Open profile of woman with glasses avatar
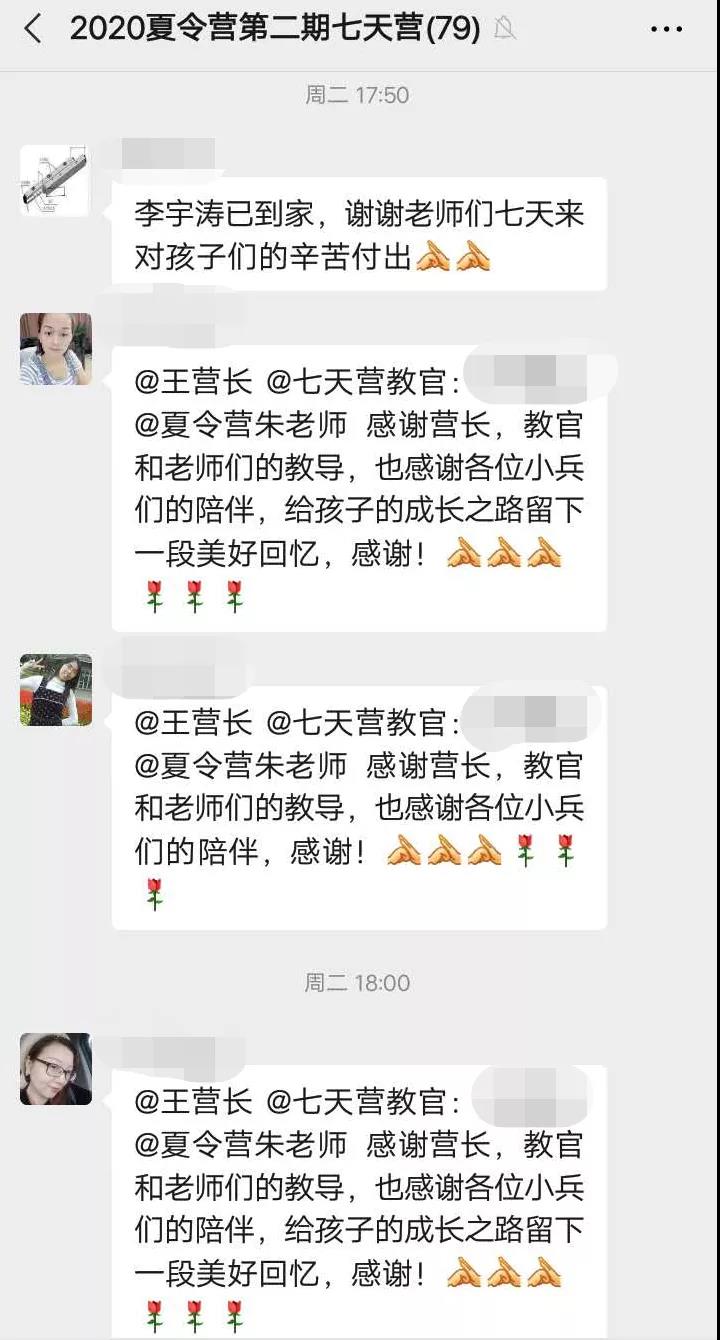Viewport: 720px width, 1340px height. 56,1069
